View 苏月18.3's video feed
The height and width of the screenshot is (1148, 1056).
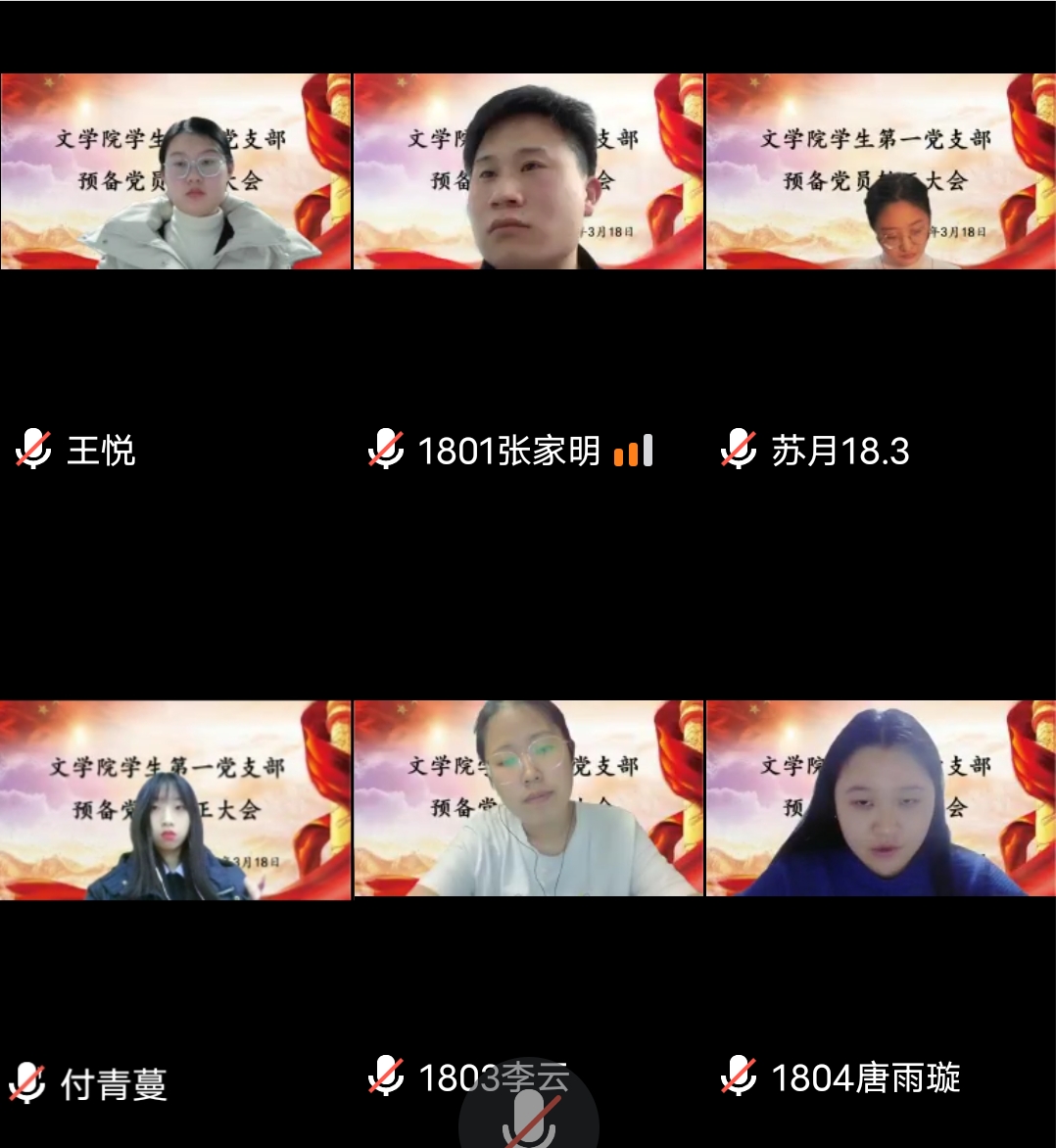coord(881,171)
